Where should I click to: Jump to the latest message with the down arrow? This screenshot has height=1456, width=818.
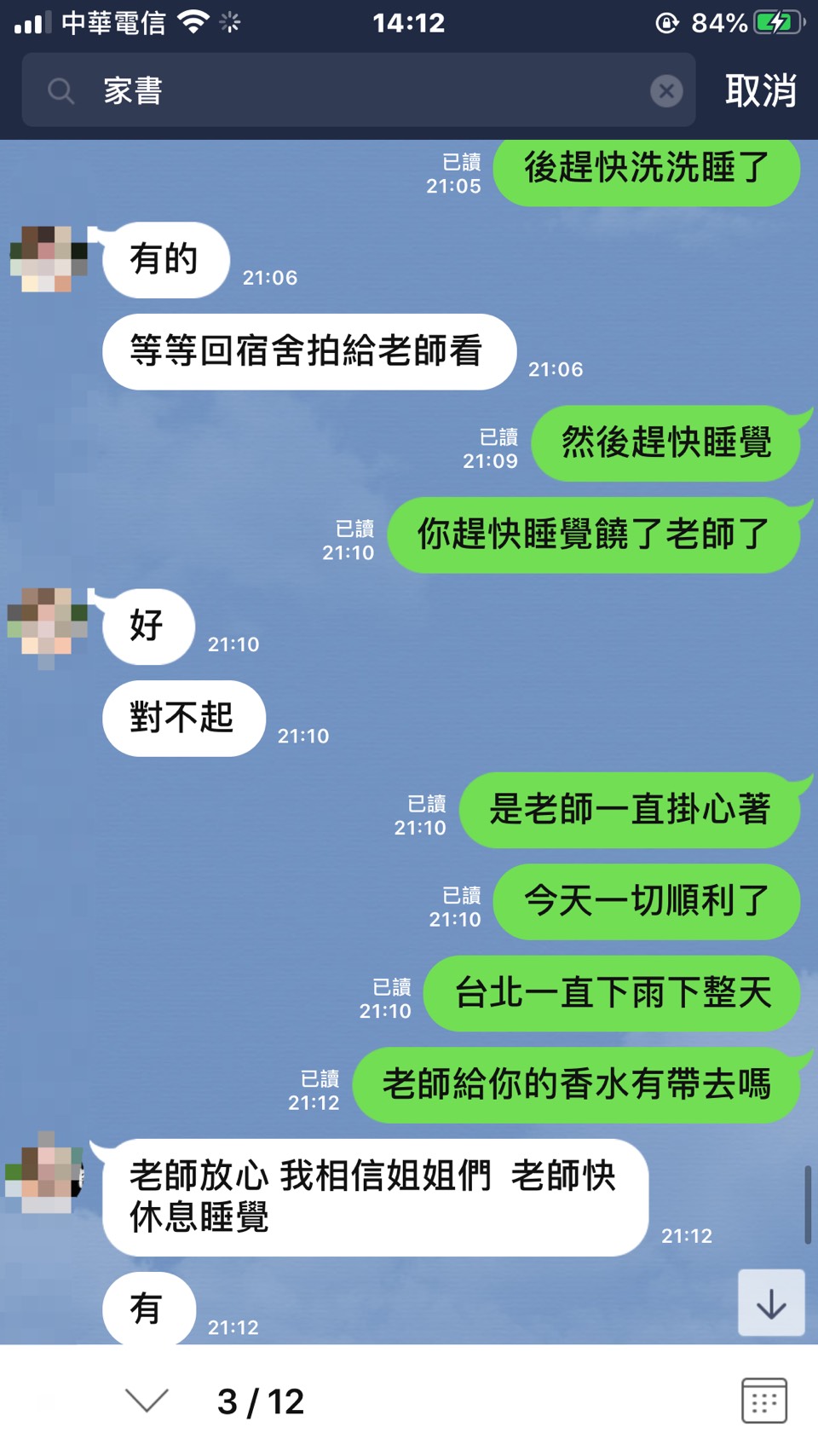(771, 1303)
